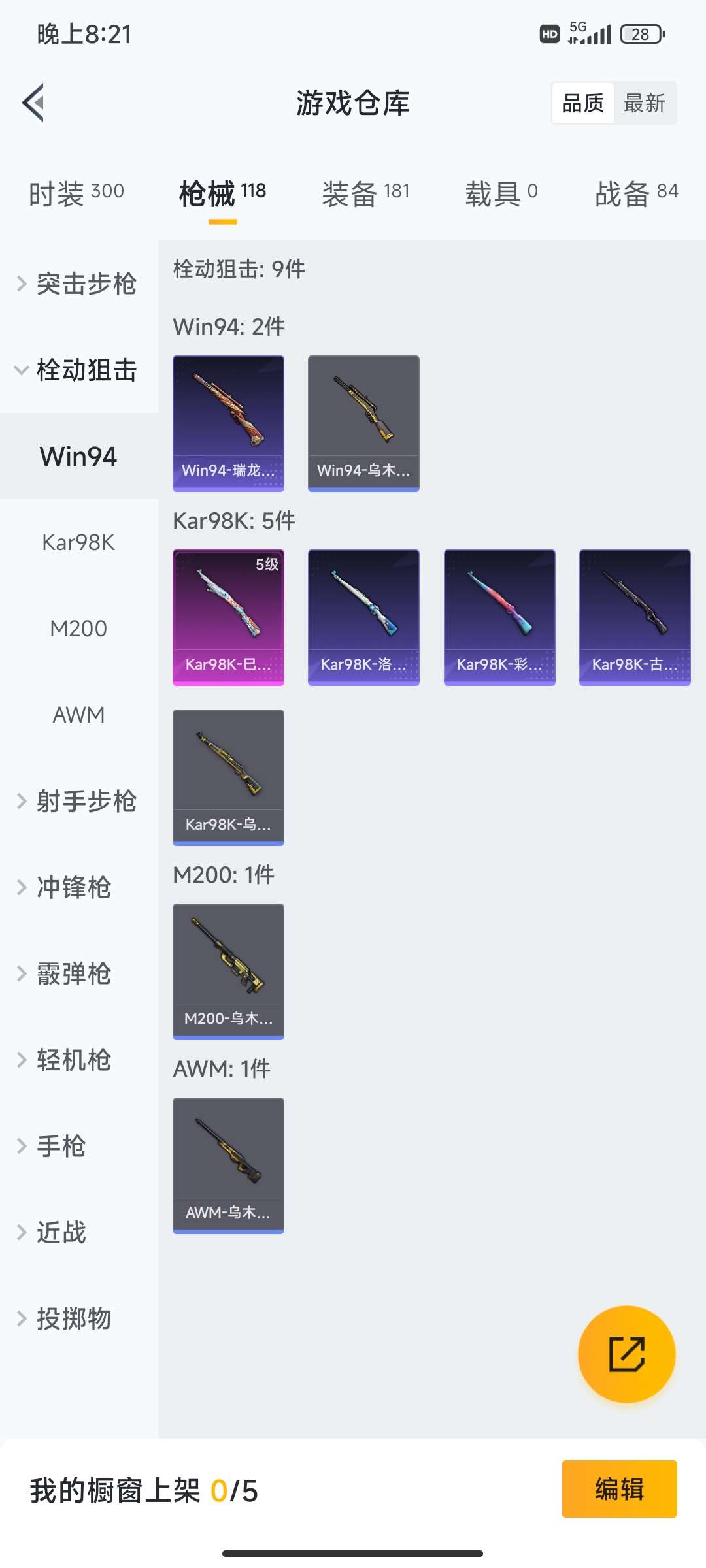Select Kar98K in the sidebar
706x1568 pixels.
coord(78,542)
